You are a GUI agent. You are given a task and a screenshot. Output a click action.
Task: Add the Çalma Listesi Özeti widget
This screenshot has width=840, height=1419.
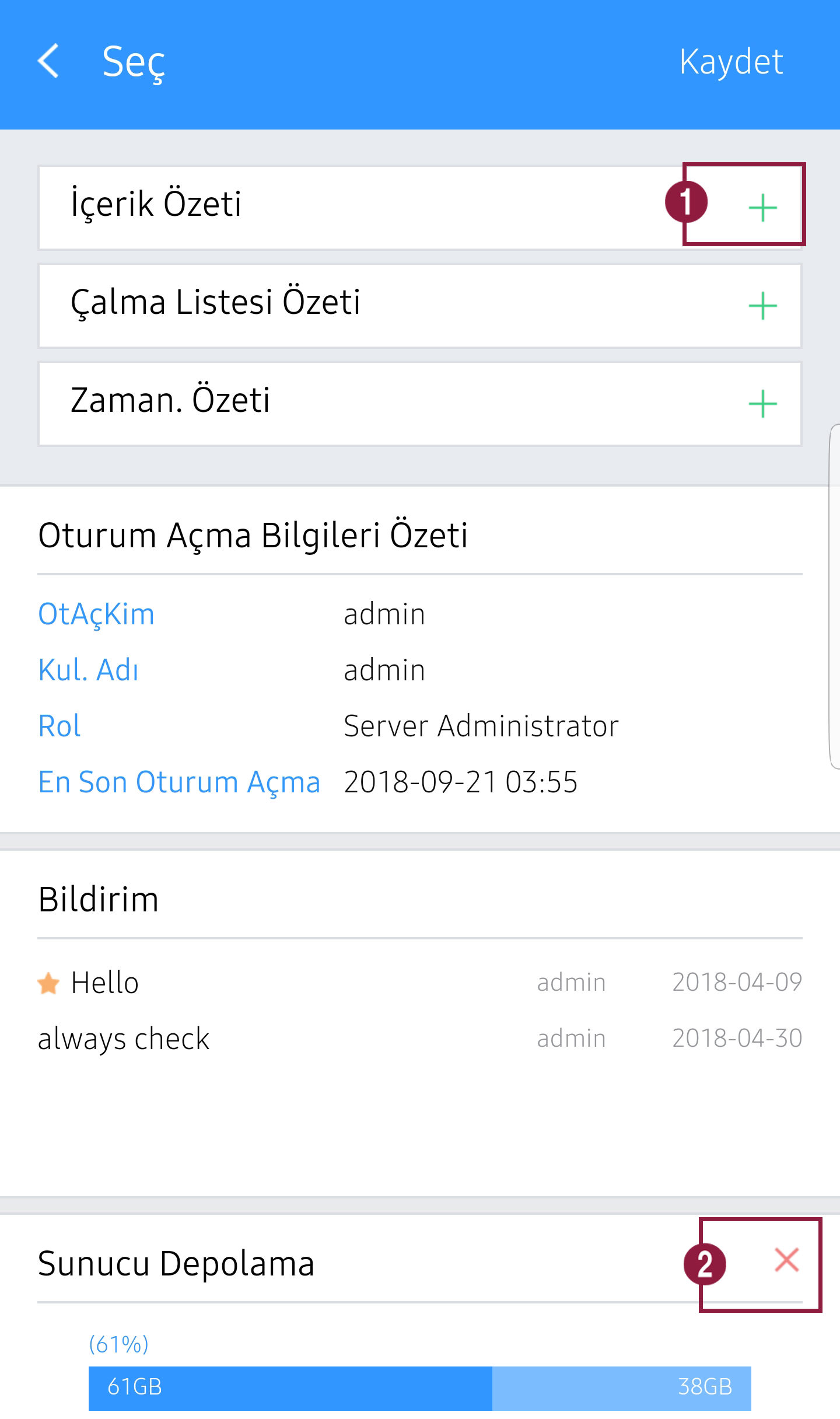tap(762, 306)
